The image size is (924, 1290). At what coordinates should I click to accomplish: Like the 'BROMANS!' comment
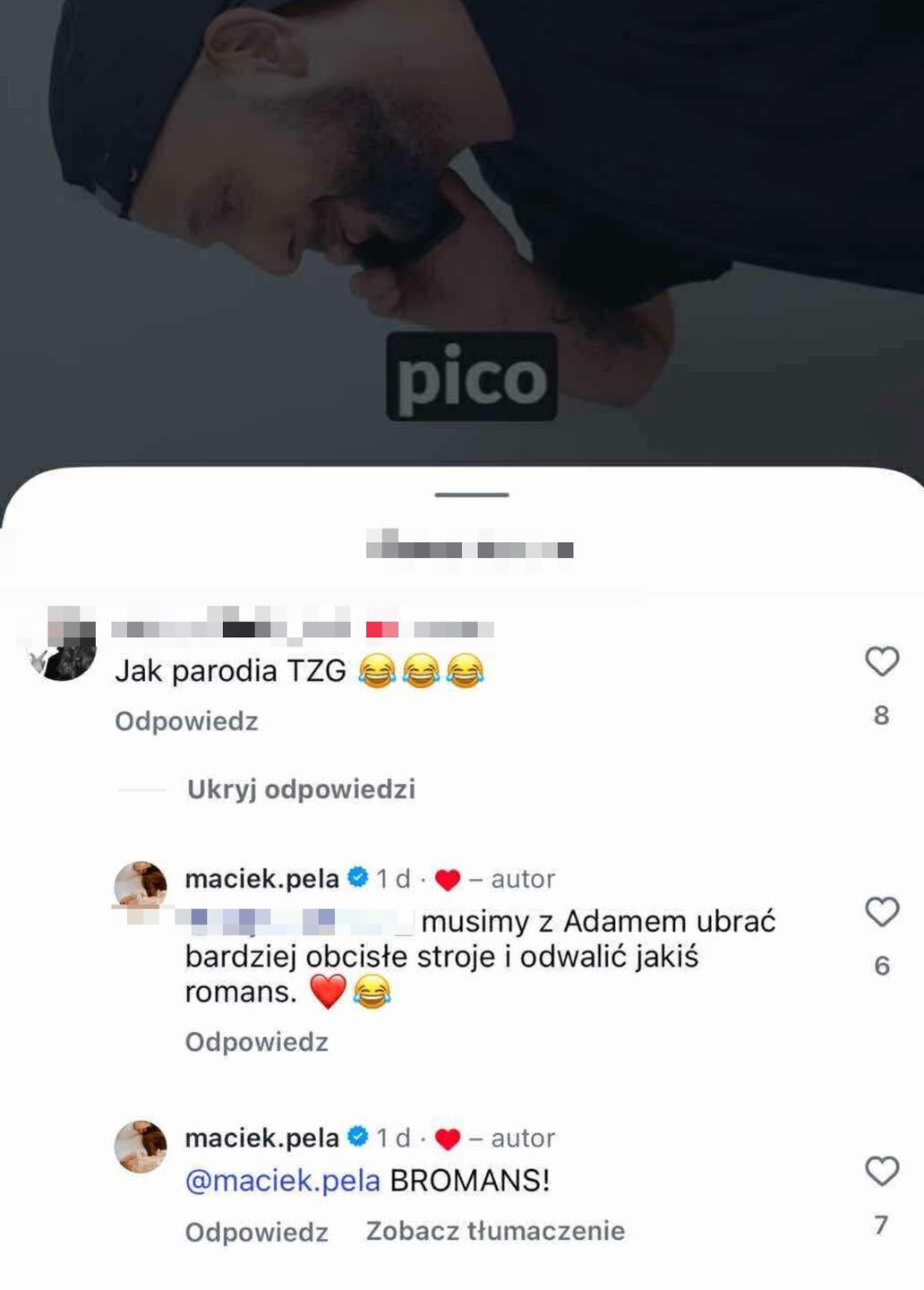pyautogui.click(x=881, y=1171)
